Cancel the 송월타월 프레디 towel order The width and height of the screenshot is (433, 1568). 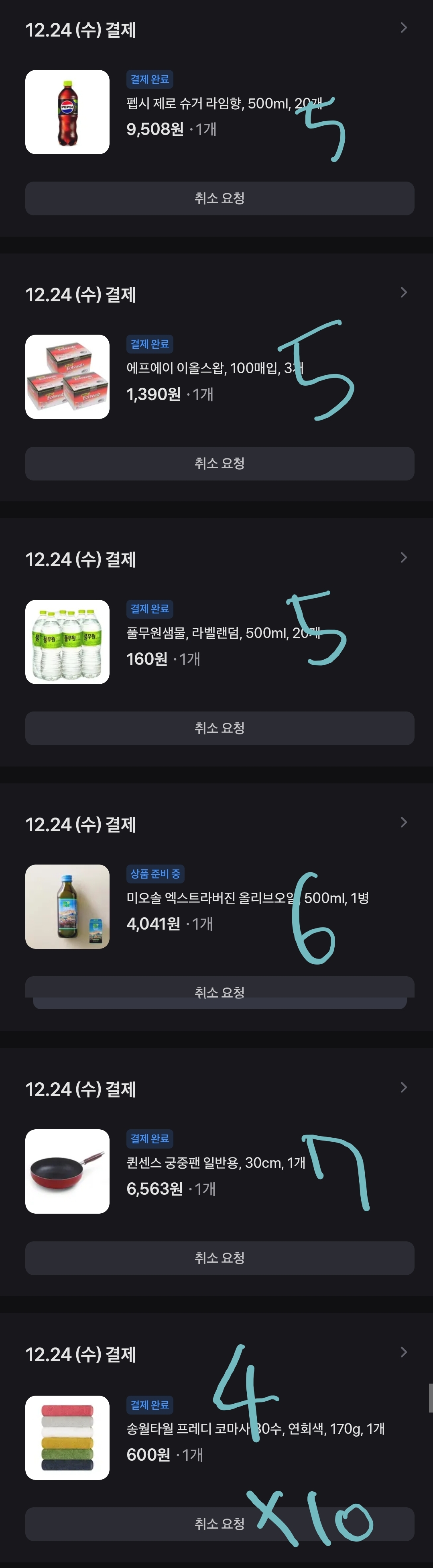click(x=219, y=1523)
